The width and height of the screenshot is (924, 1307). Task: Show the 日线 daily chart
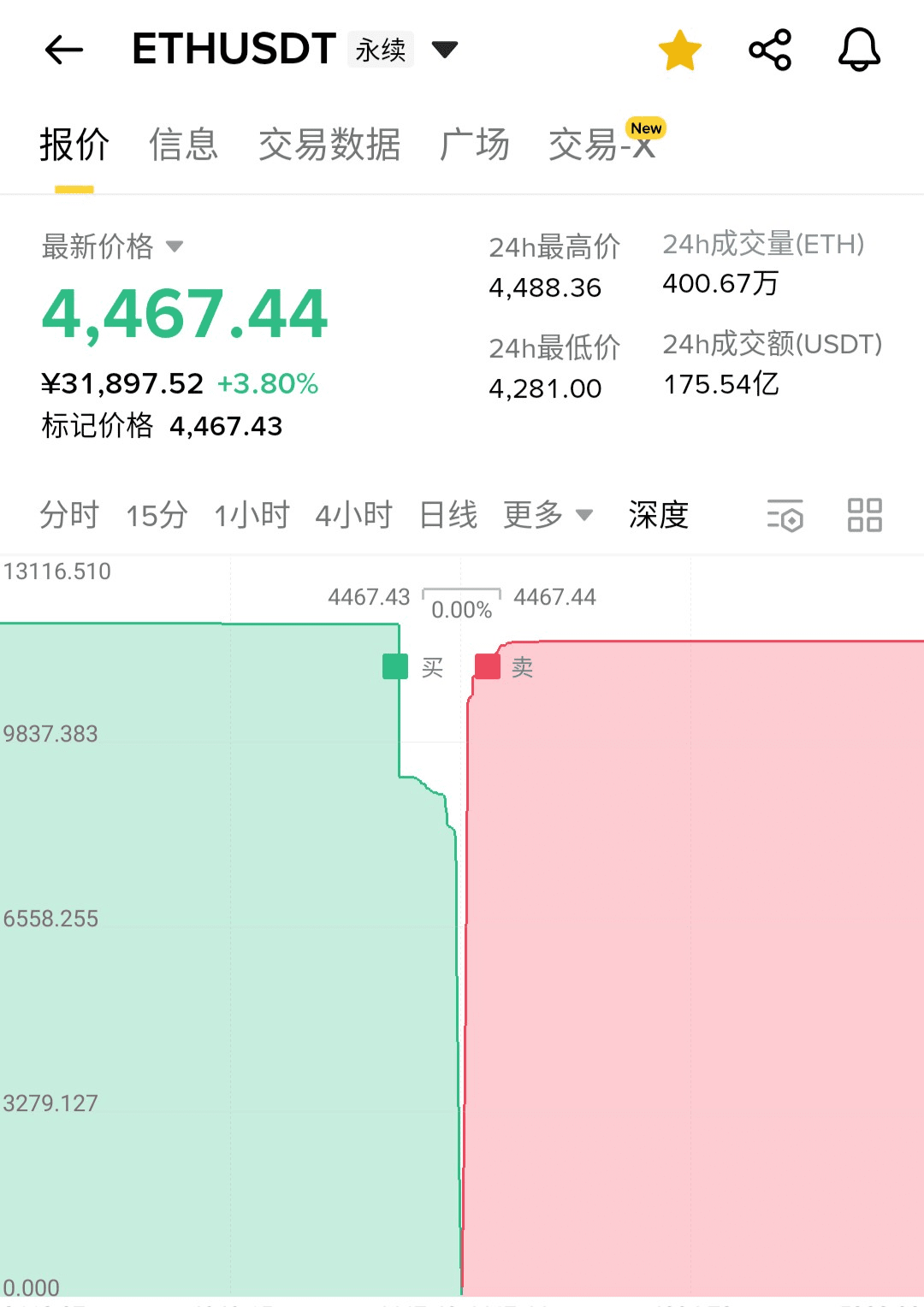click(448, 515)
